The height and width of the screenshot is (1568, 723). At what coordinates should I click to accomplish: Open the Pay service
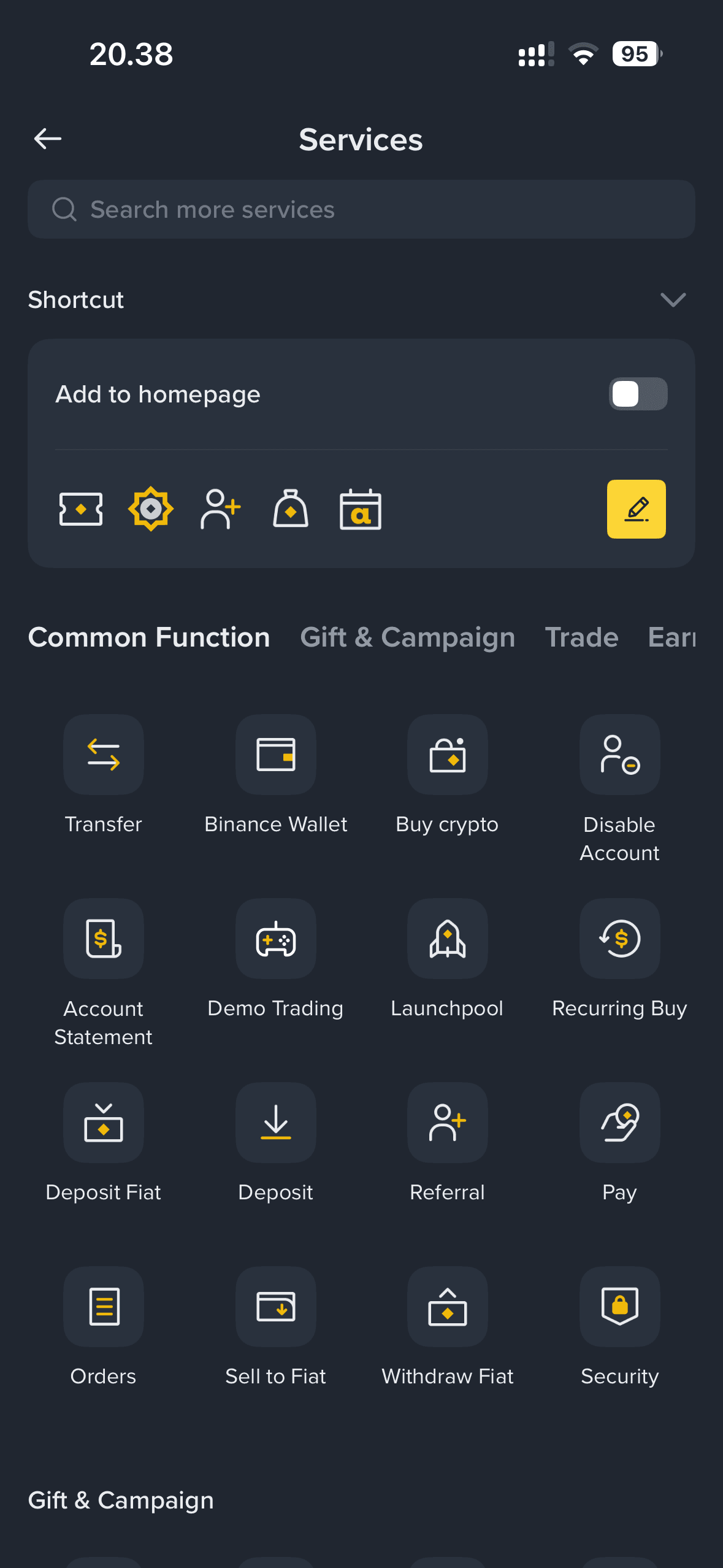pos(619,1123)
